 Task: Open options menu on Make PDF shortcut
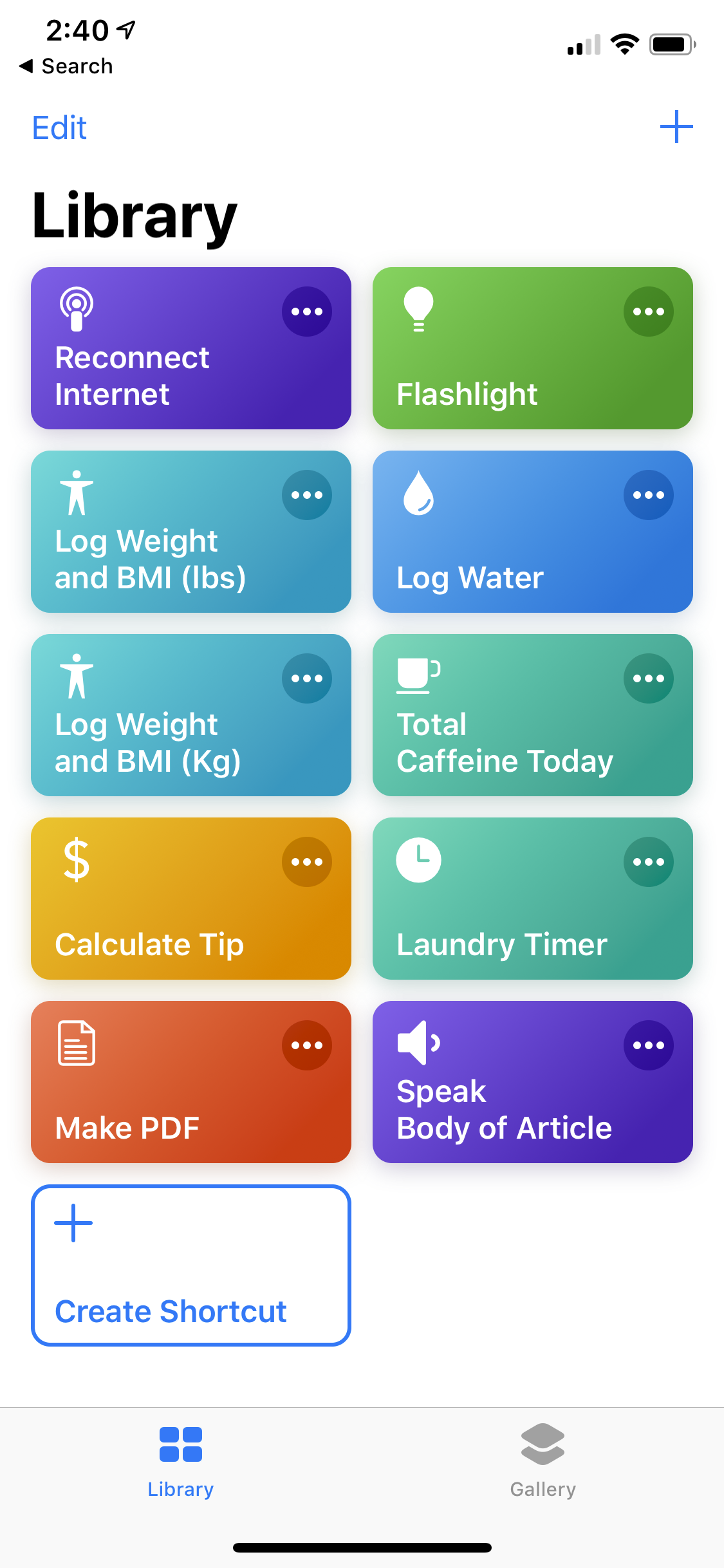pos(308,1045)
